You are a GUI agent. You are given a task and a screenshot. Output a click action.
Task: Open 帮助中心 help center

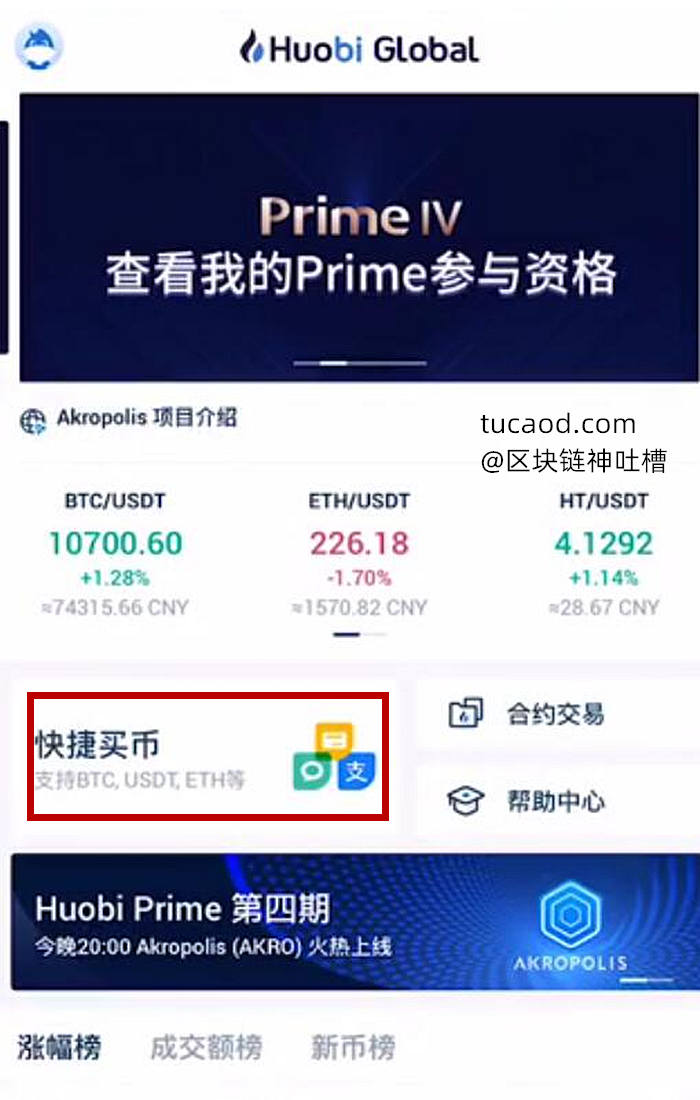(555, 801)
